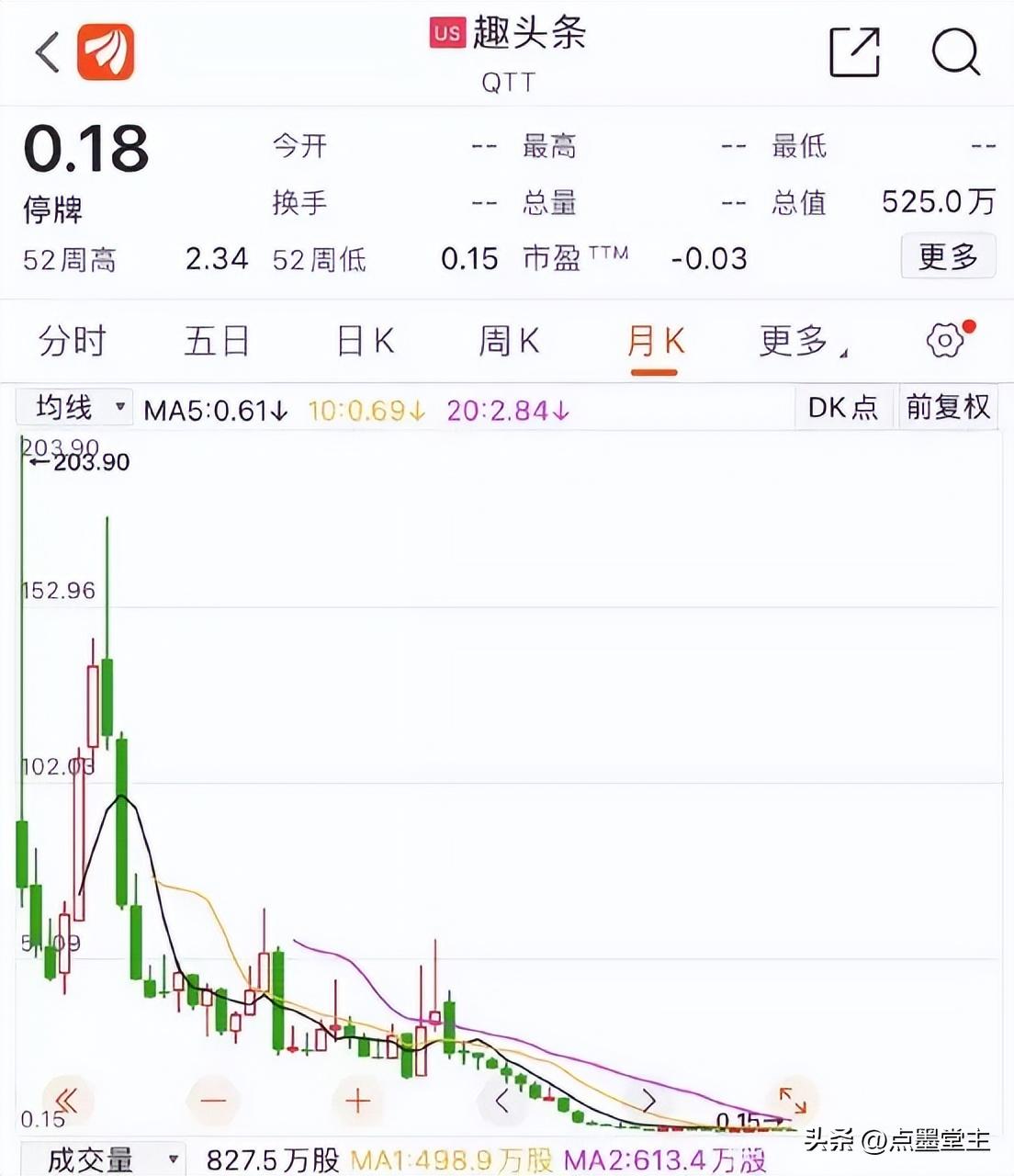Click the 更多 button to view more stock details
Screen dimensions: 1014x1176
(948, 256)
